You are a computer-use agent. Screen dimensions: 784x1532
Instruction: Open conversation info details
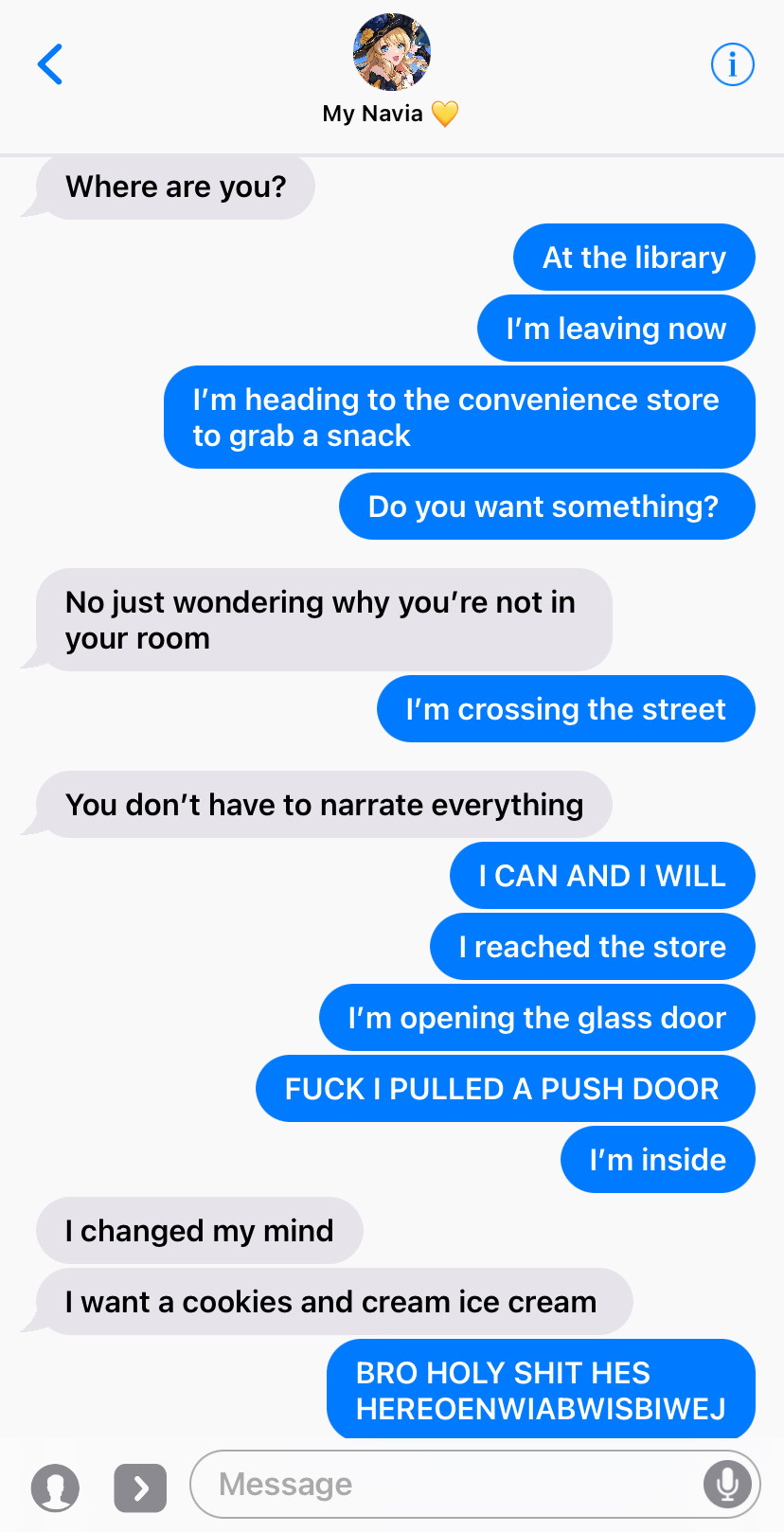pyautogui.click(x=732, y=65)
